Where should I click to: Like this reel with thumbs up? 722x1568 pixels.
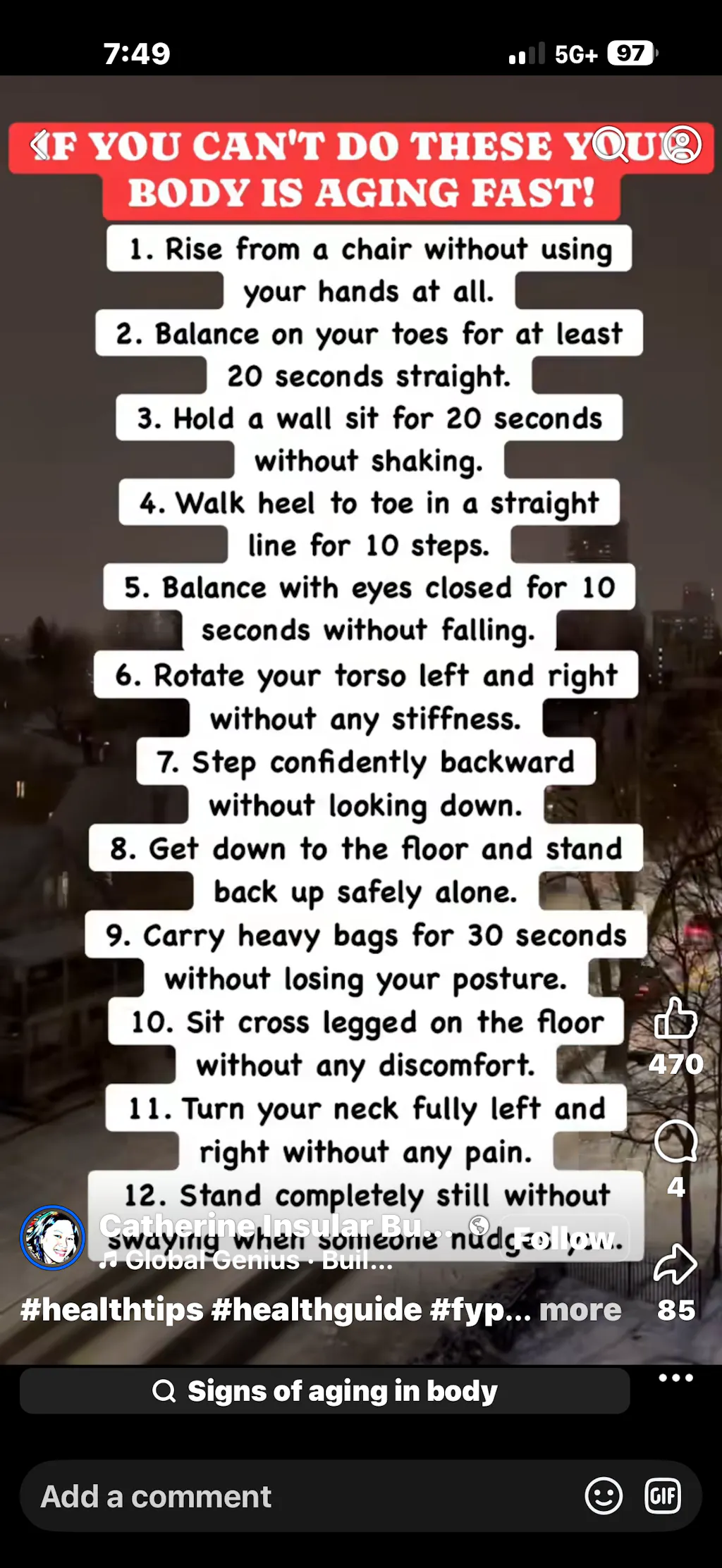click(675, 1018)
